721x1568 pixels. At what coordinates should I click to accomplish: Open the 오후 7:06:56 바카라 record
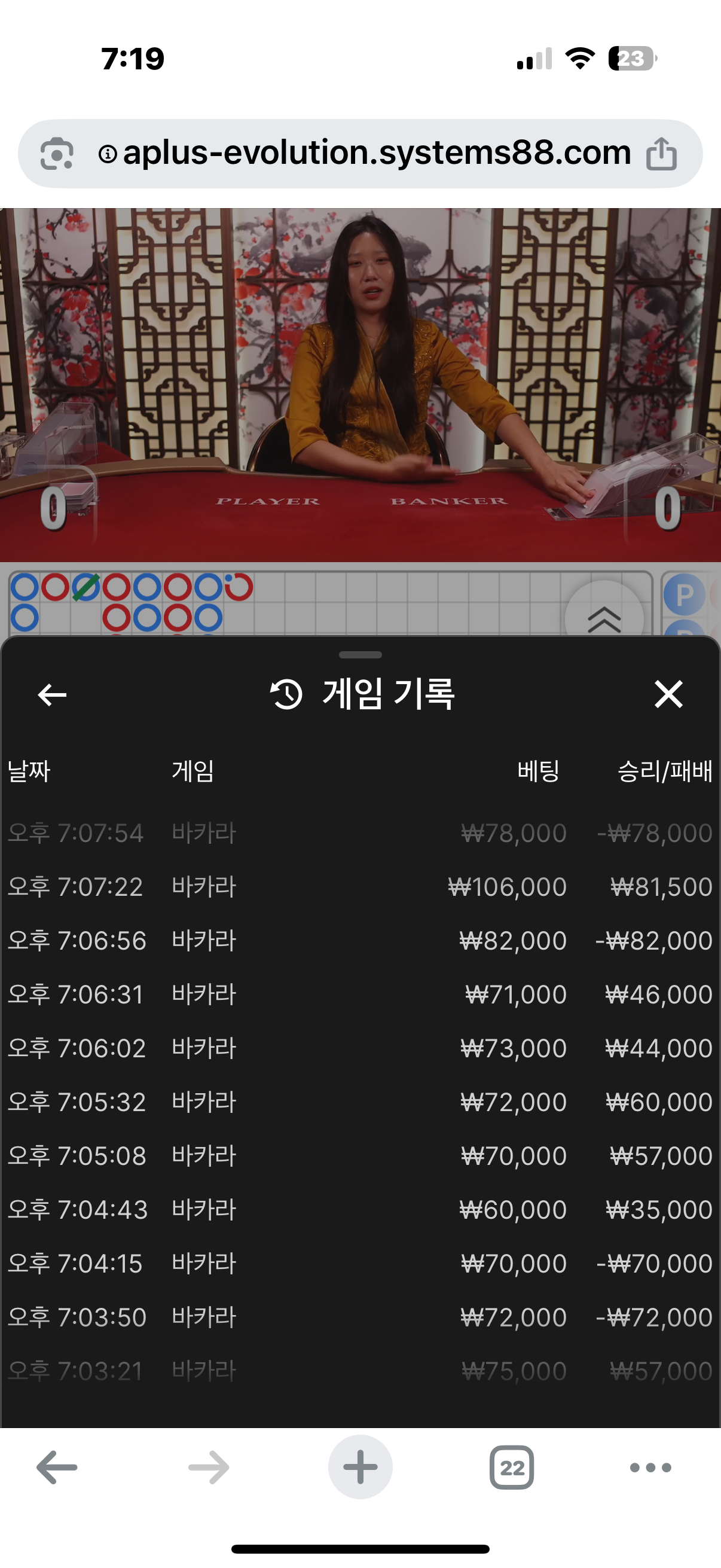[360, 941]
